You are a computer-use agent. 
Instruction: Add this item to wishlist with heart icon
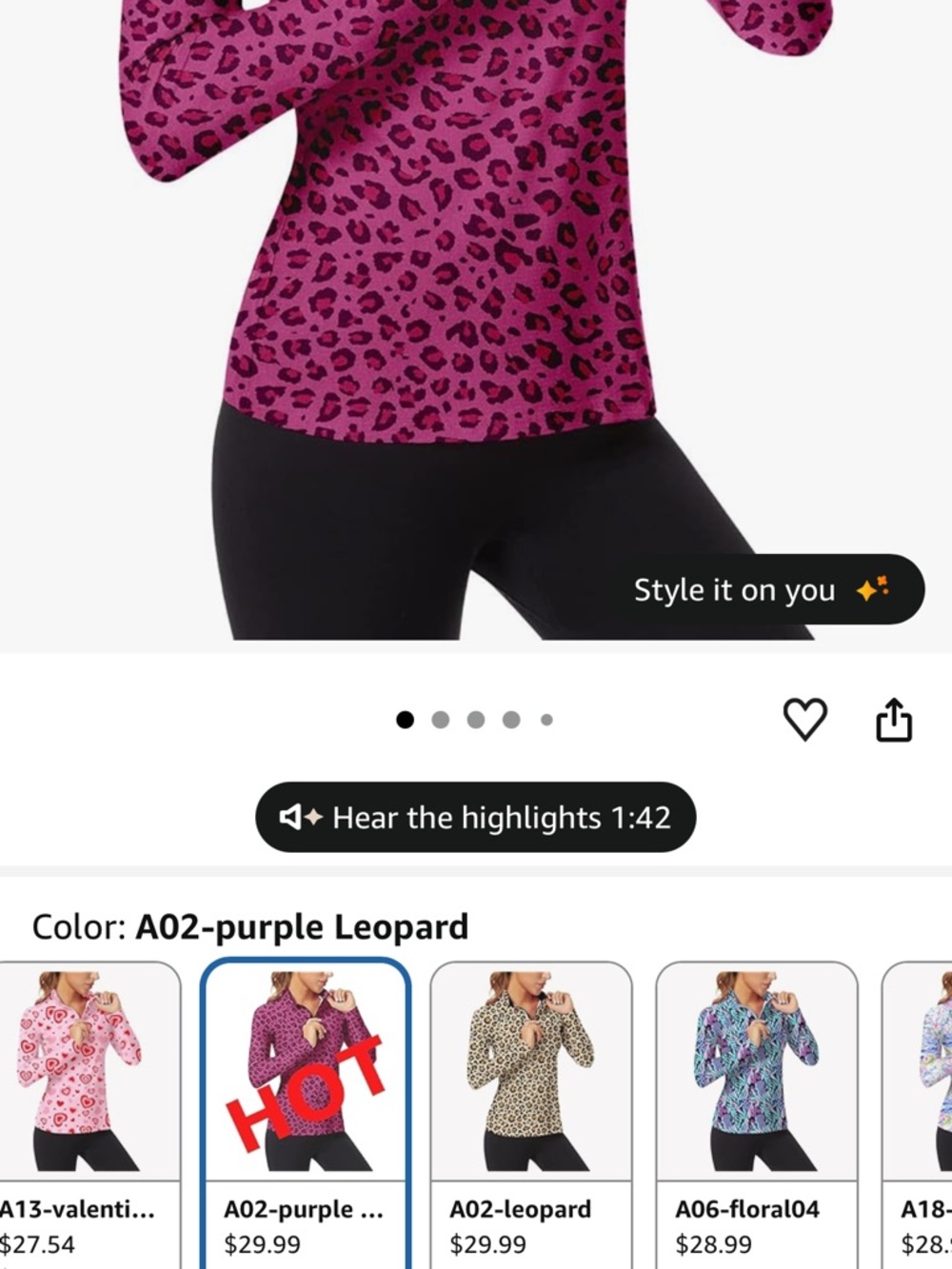coord(804,719)
